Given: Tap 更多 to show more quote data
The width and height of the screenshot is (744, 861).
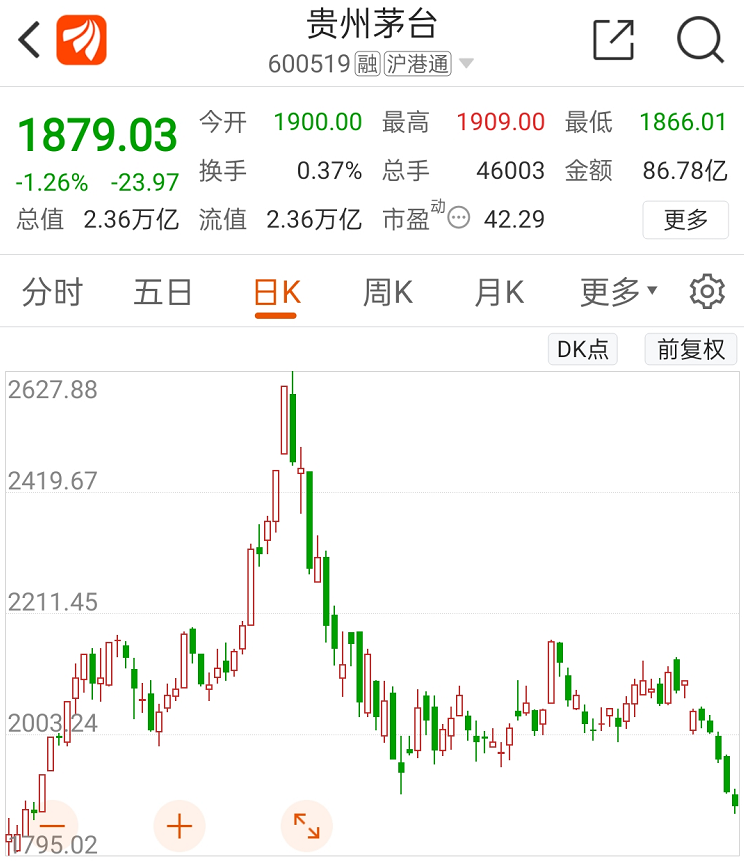Looking at the screenshot, I should 686,219.
